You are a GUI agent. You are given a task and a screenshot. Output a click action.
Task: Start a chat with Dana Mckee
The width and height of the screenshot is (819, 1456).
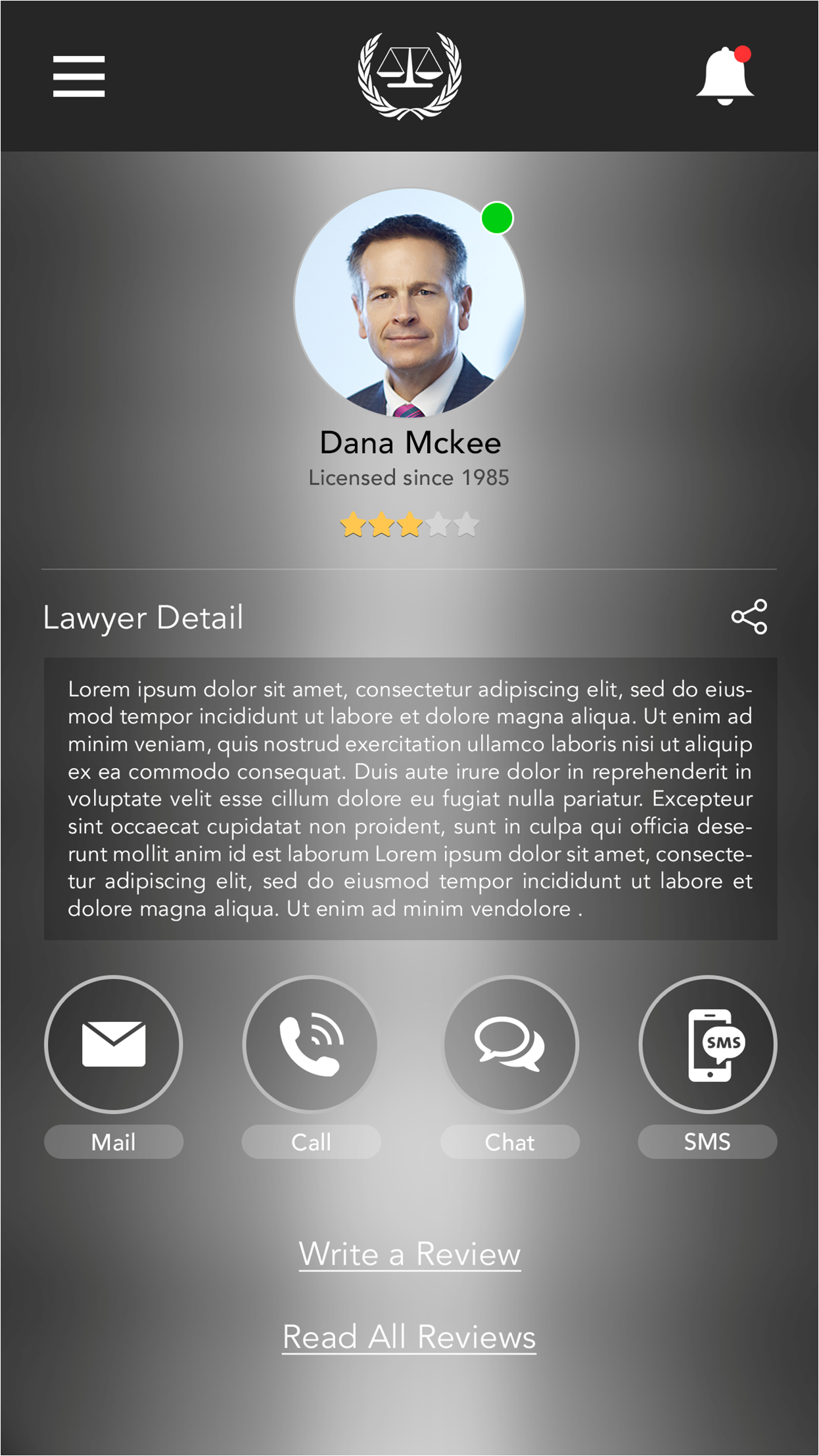click(510, 1044)
